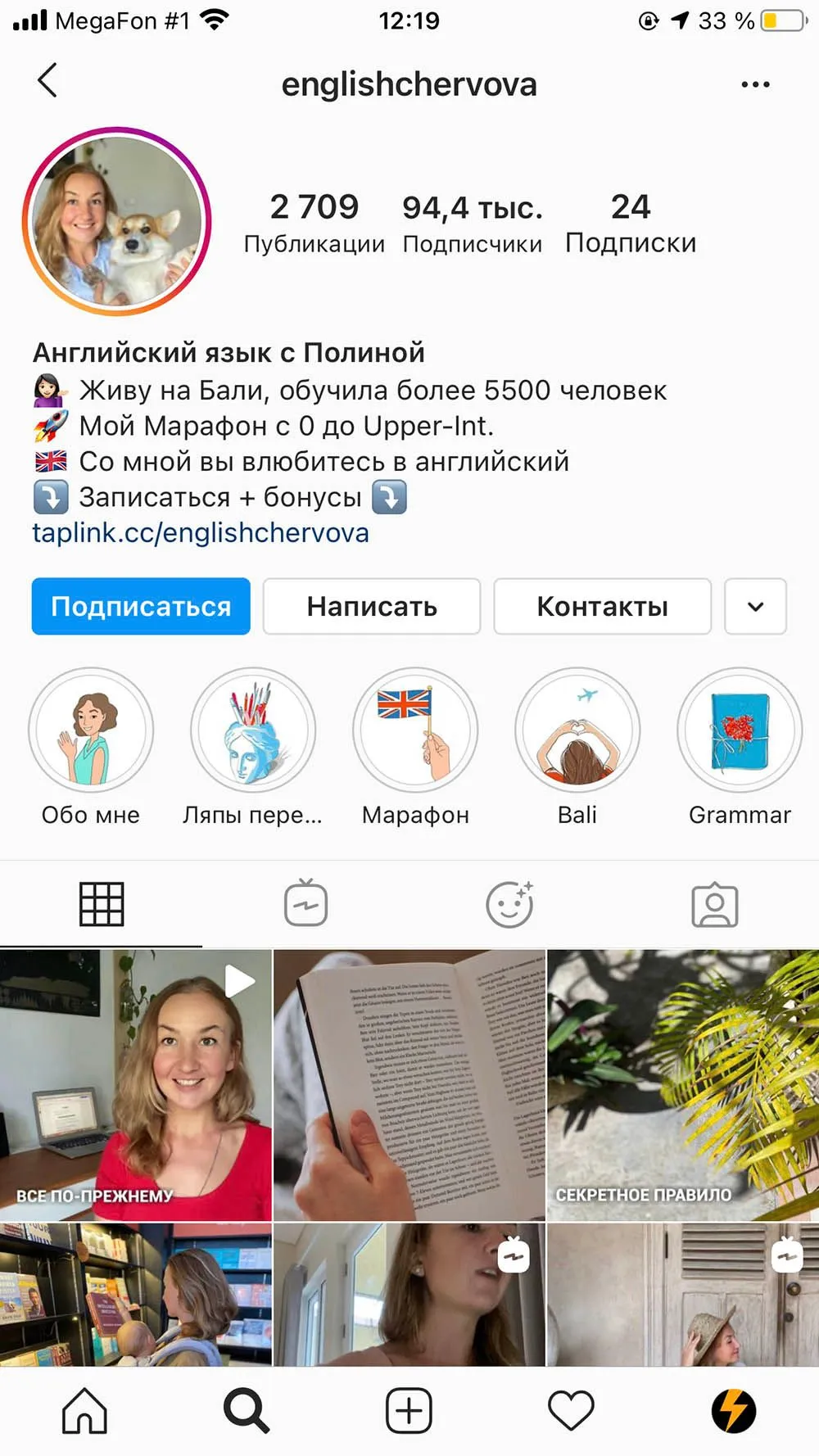Follow with the Подписаться button
The width and height of the screenshot is (819, 1456).
coord(141,606)
